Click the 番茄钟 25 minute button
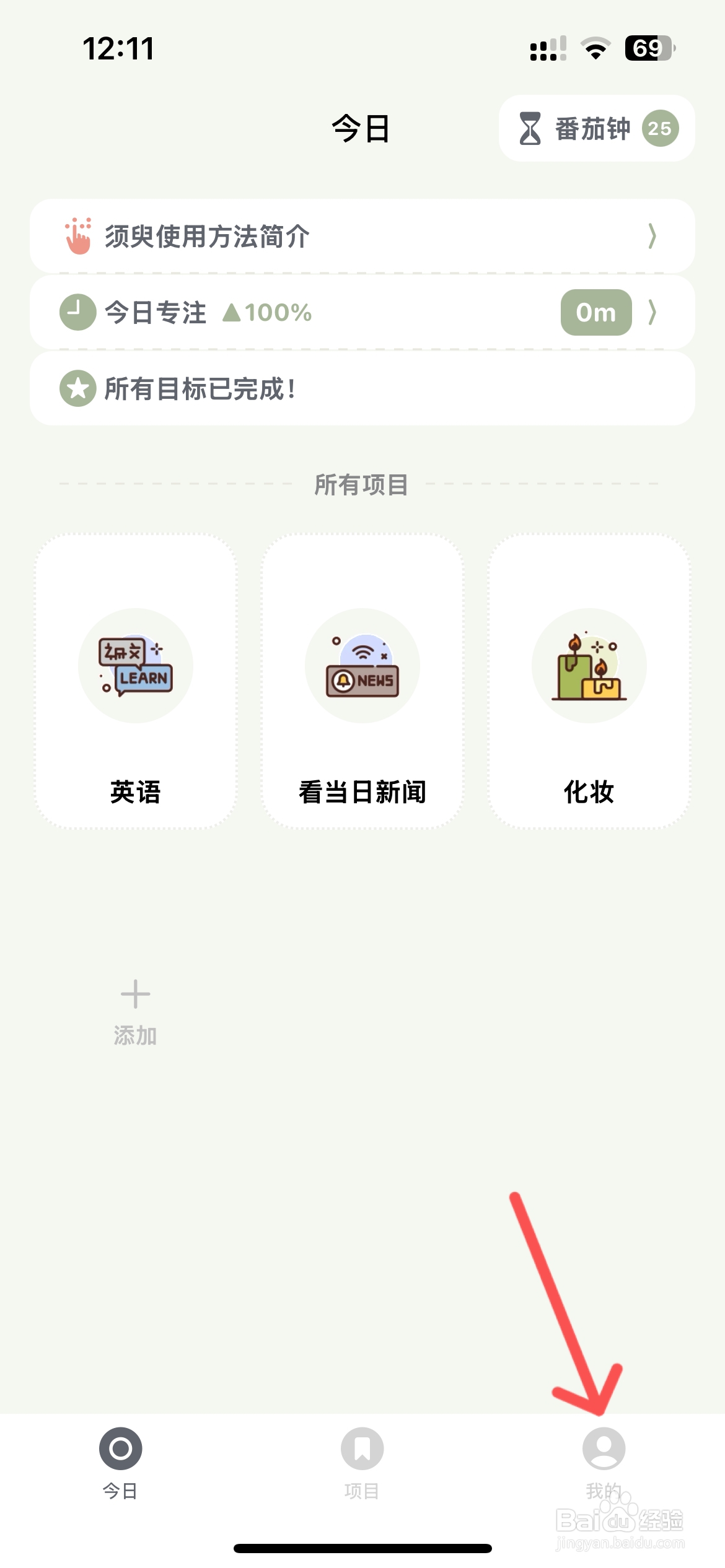 596,128
